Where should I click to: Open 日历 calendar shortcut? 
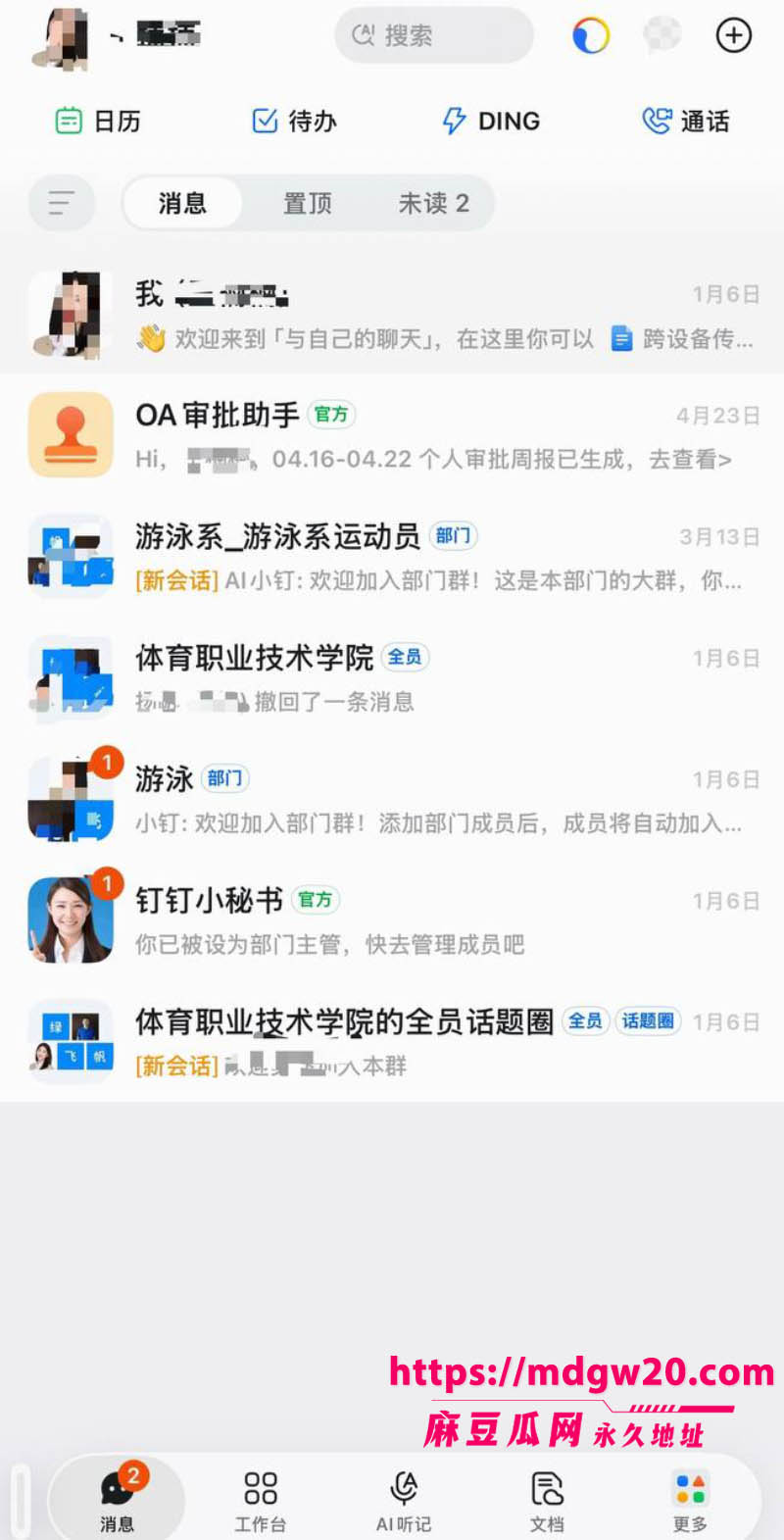tap(98, 122)
